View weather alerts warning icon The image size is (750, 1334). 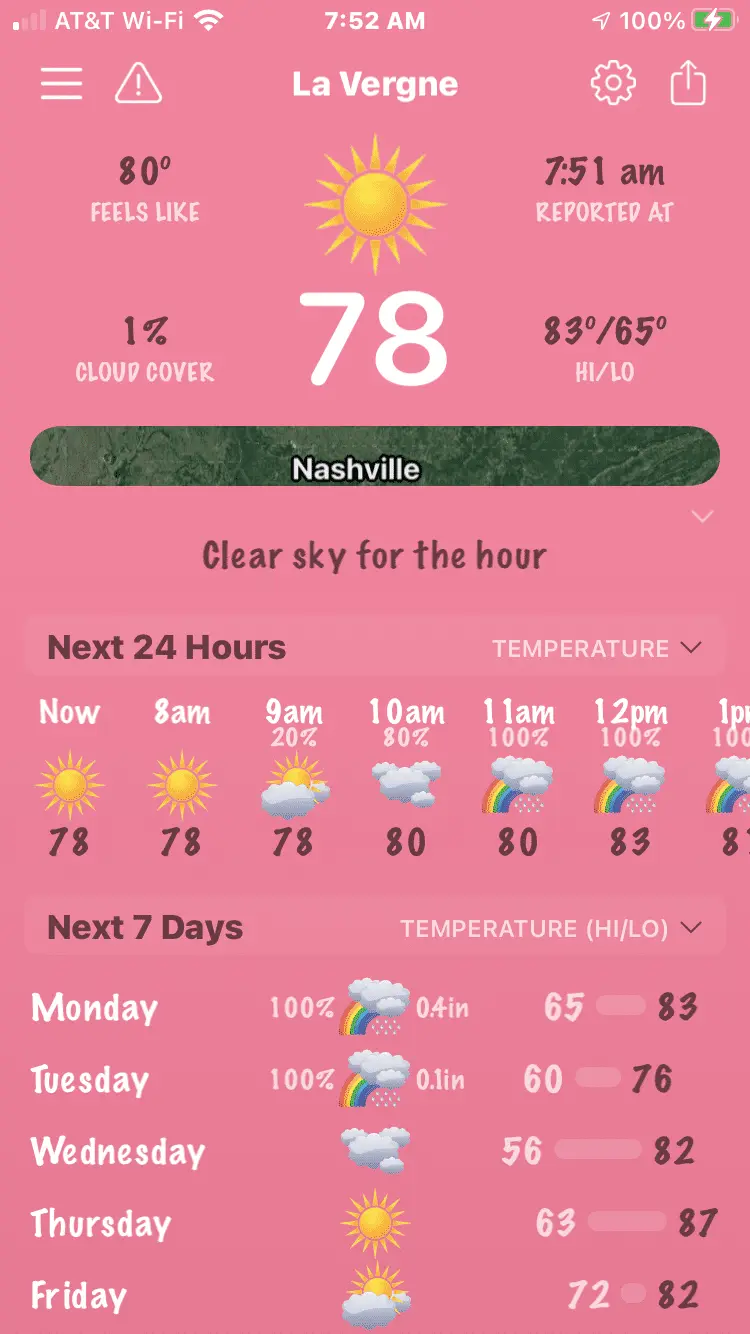tap(138, 84)
